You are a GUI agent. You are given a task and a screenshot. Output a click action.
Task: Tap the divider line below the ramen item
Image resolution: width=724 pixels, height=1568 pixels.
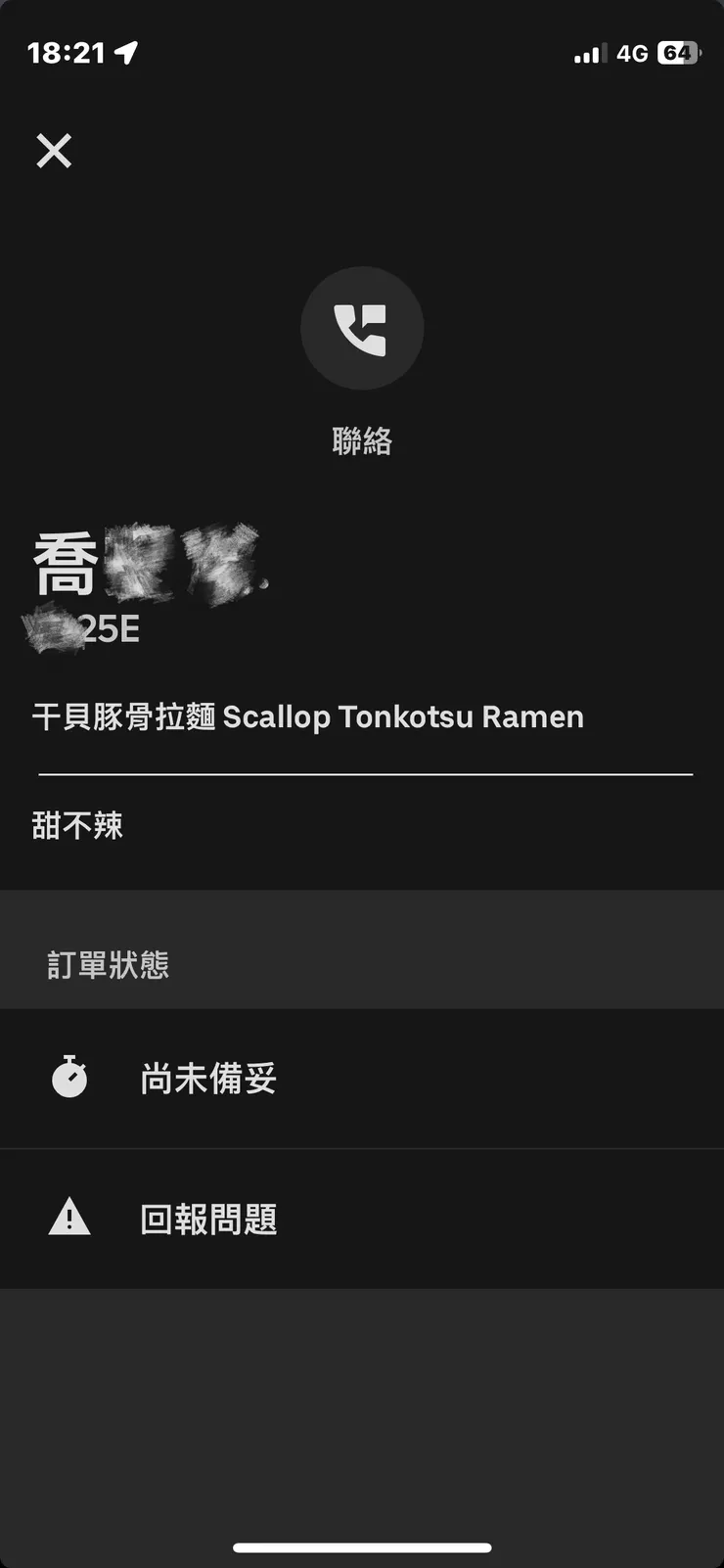click(x=363, y=772)
